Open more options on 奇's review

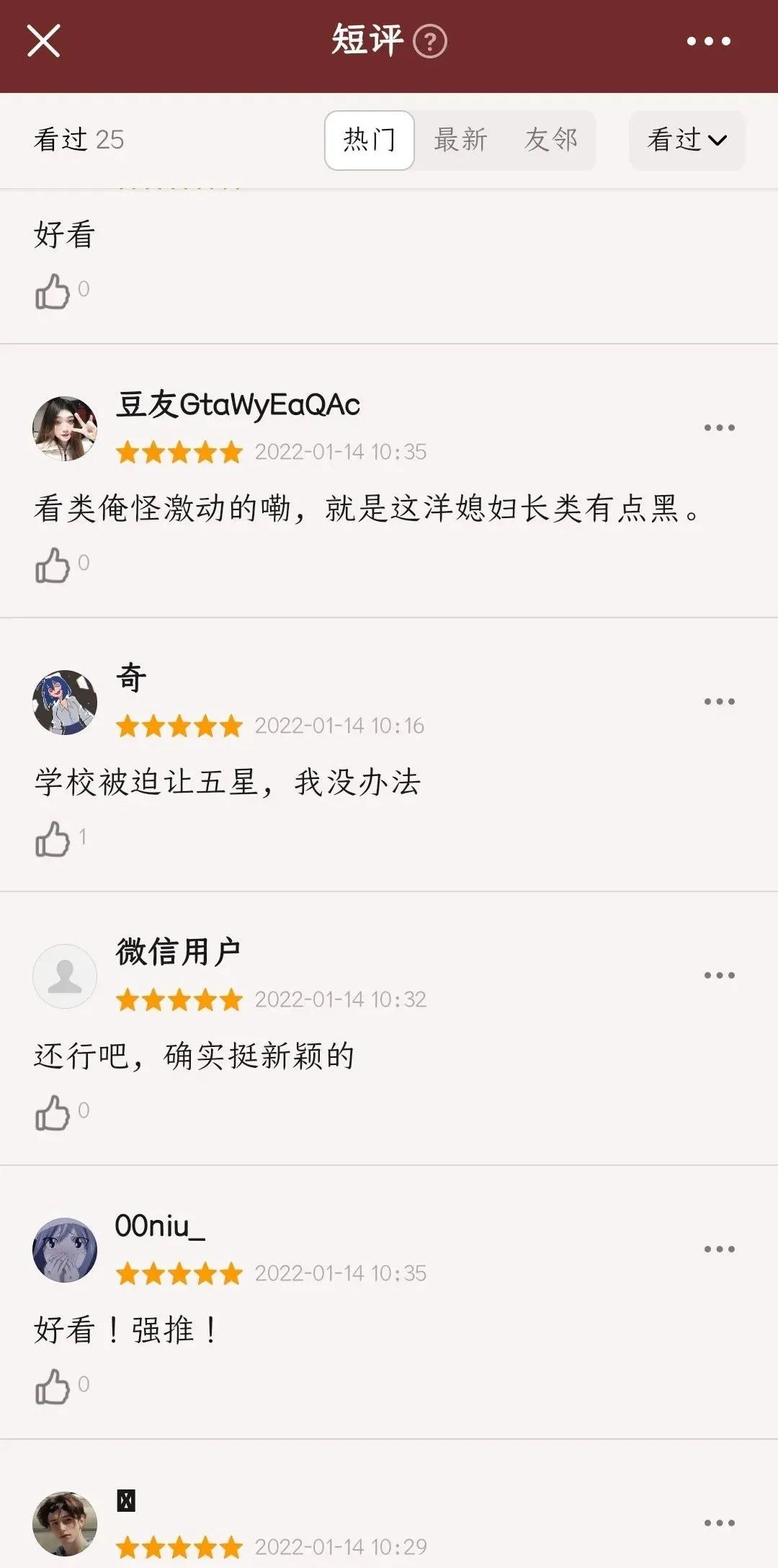(719, 702)
